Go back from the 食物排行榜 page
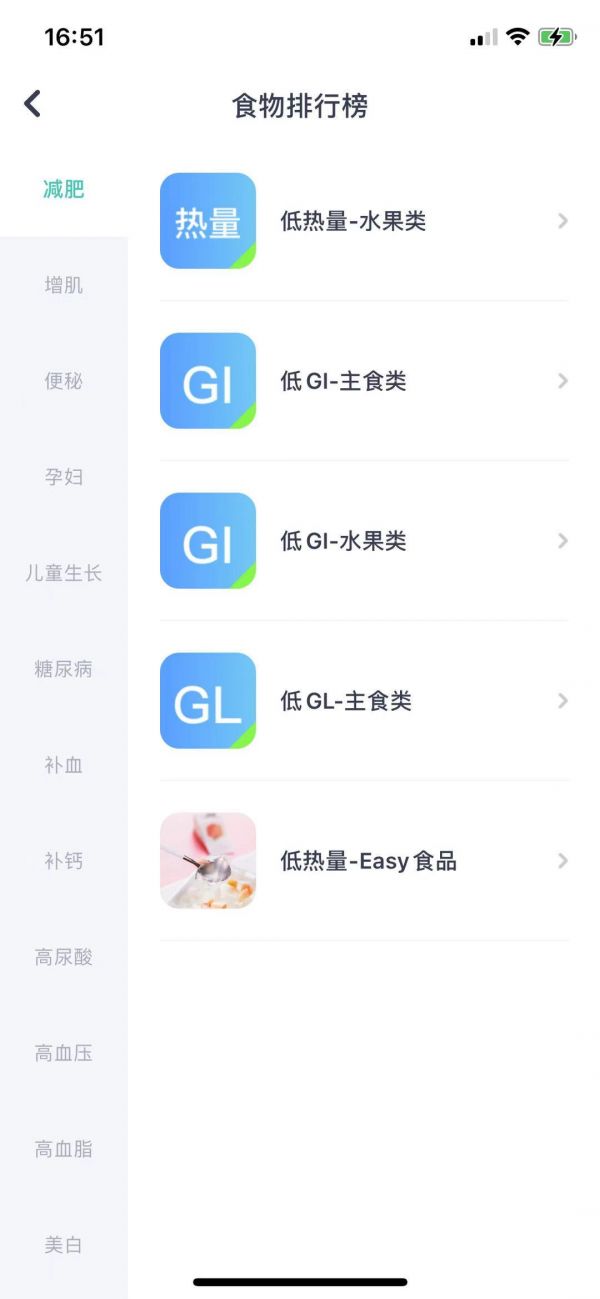Image resolution: width=600 pixels, height=1299 pixels. click(33, 104)
